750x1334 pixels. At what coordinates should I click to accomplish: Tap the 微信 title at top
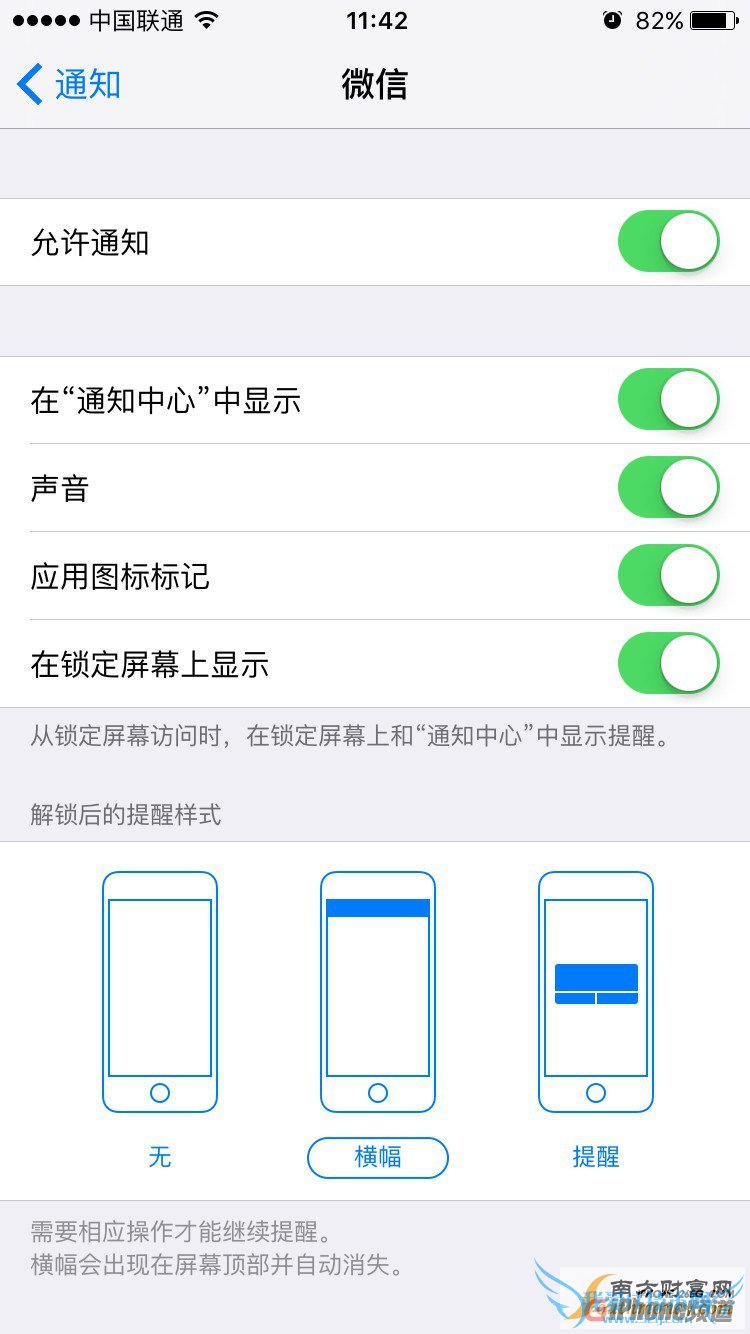pos(375,85)
